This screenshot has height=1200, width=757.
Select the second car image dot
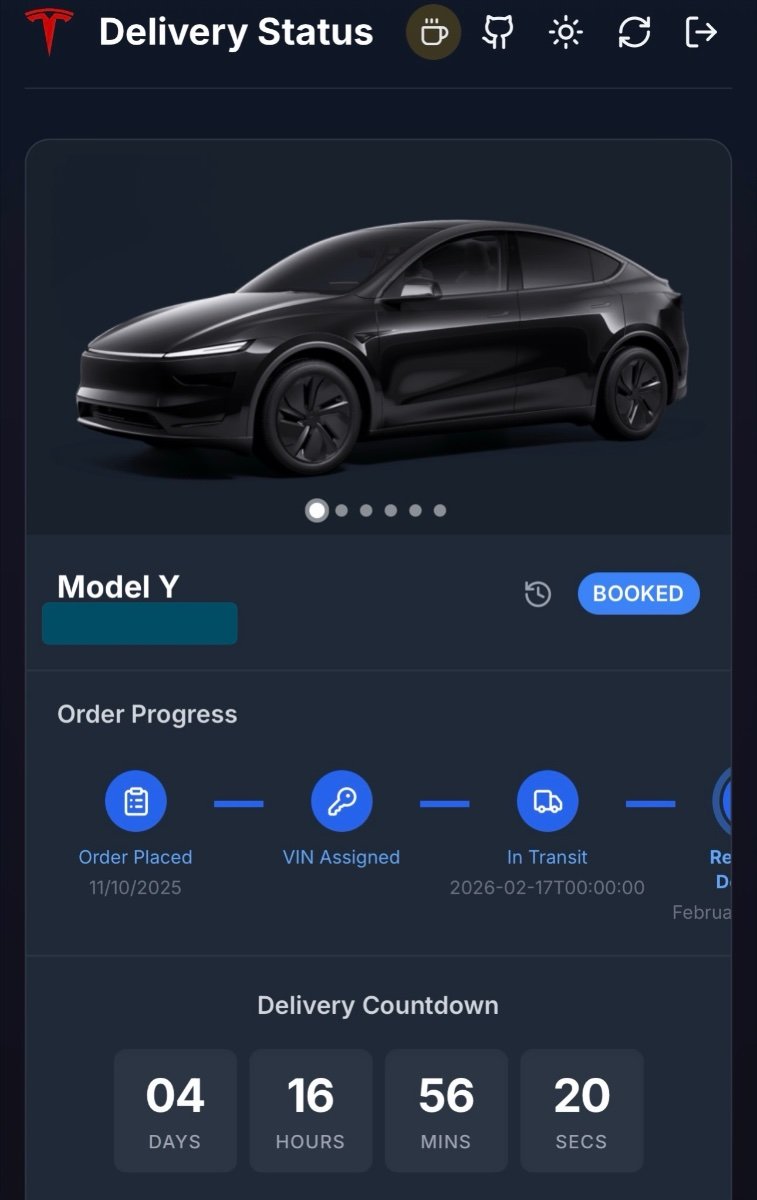tap(342, 511)
